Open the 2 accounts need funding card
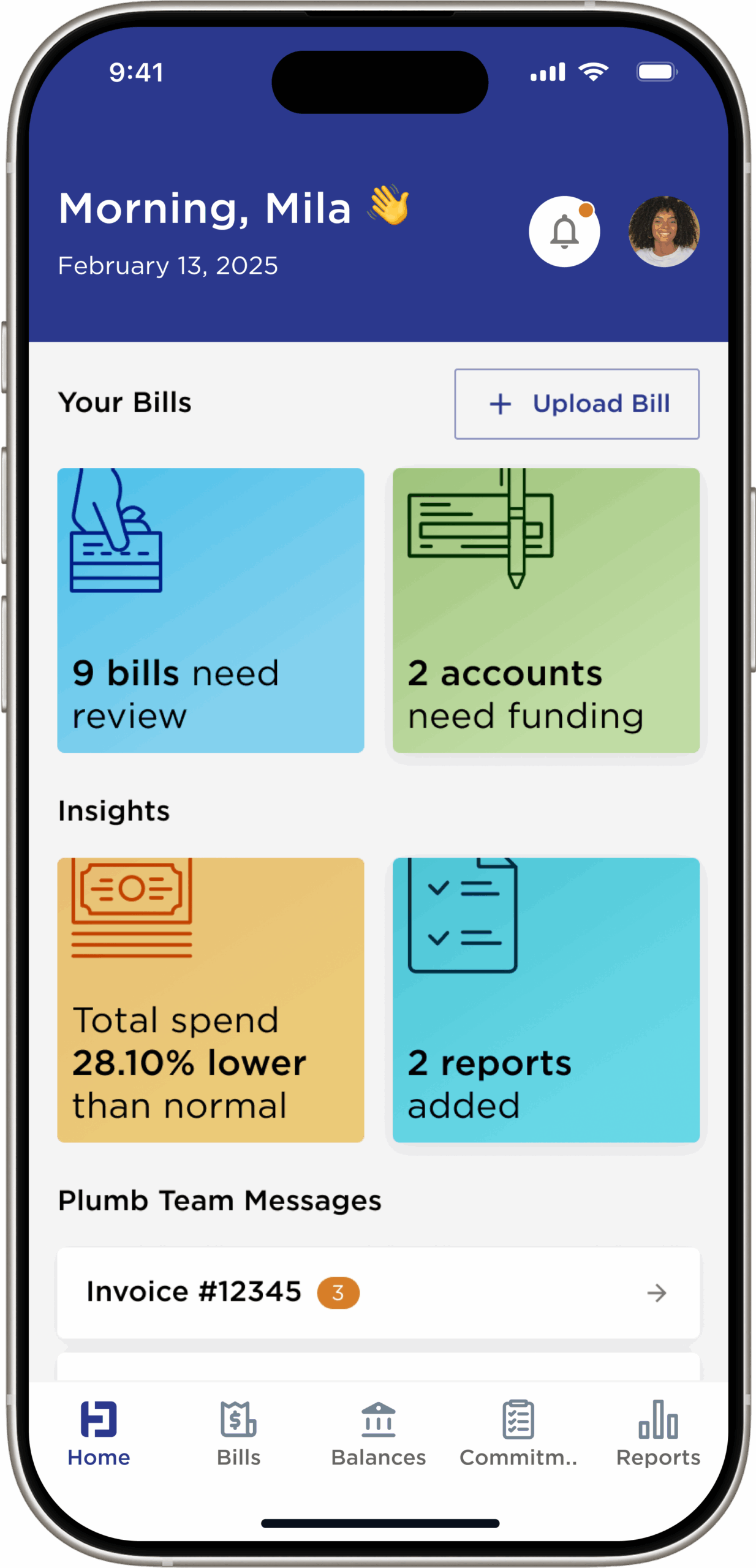Image resolution: width=756 pixels, height=1568 pixels. point(546,610)
